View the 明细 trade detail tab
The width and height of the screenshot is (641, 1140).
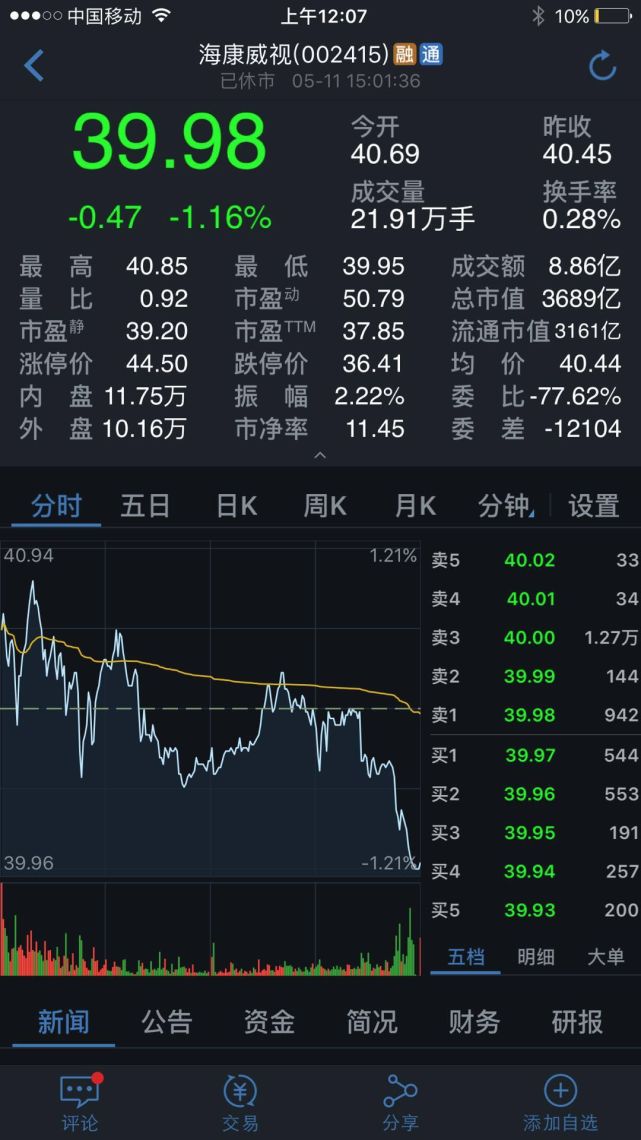point(536,957)
